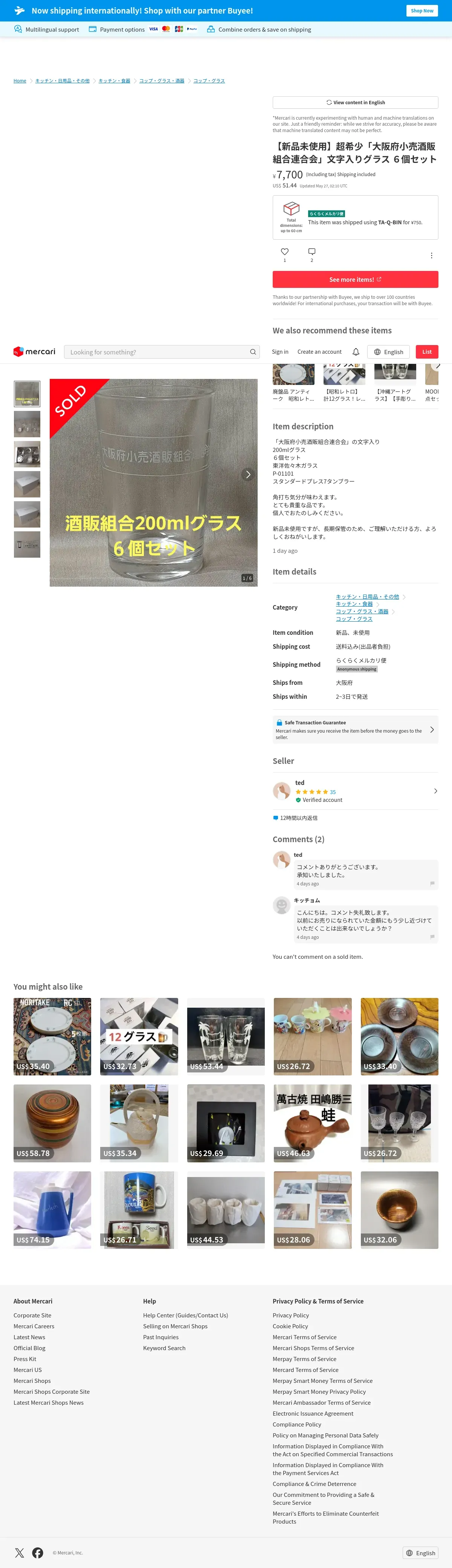Visit Mercari's Facebook page
This screenshot has width=452, height=1568.
click(38, 1553)
